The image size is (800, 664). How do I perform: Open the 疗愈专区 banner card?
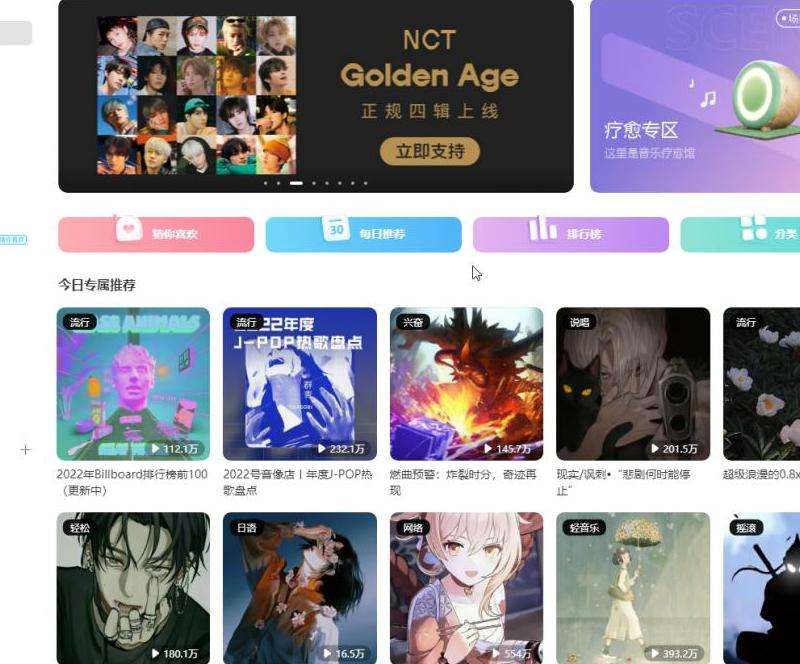click(x=694, y=96)
